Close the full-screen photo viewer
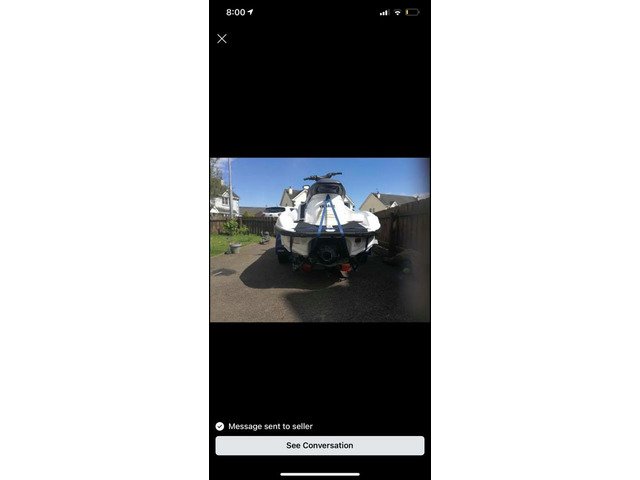This screenshot has height=480, width=640. [222, 39]
